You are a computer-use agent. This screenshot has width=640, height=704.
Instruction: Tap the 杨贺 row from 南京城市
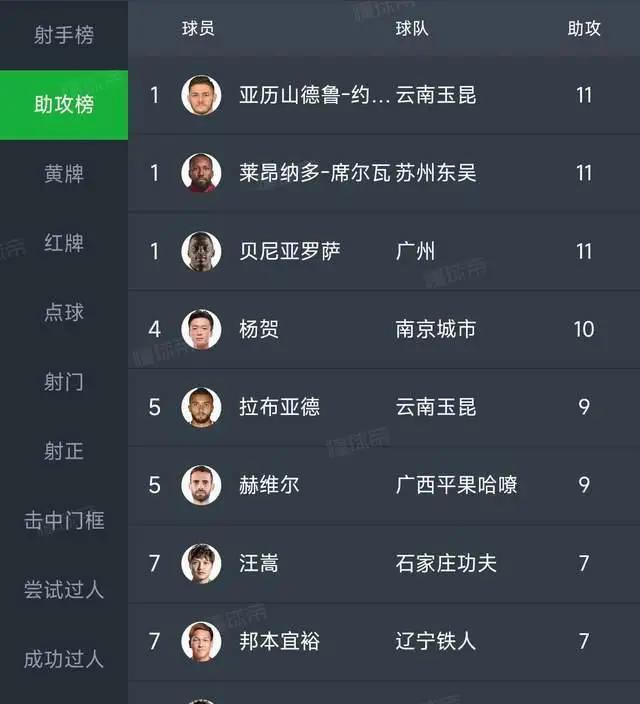click(x=260, y=329)
